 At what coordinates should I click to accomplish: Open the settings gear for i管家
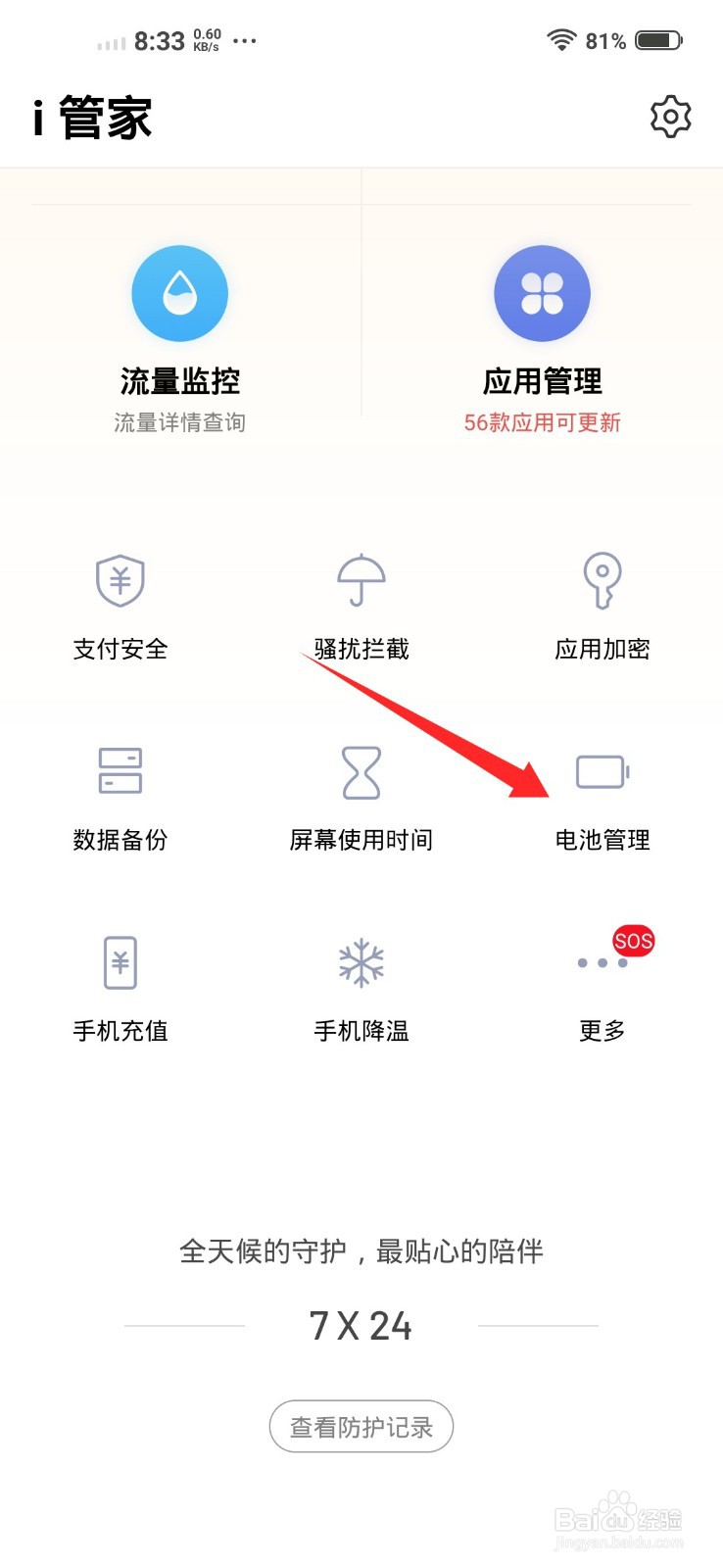click(x=670, y=116)
